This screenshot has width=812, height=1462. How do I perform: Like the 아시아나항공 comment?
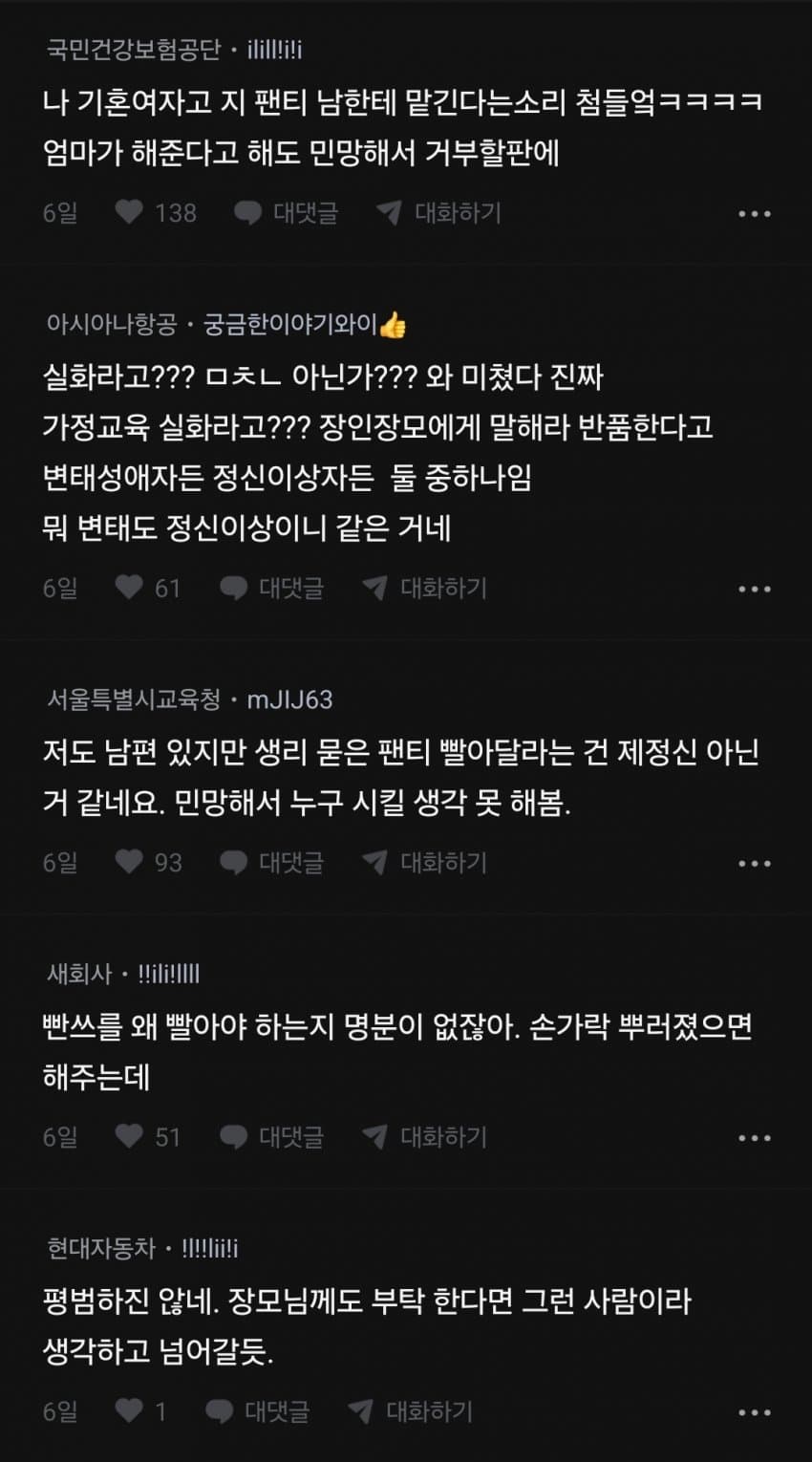point(130,588)
